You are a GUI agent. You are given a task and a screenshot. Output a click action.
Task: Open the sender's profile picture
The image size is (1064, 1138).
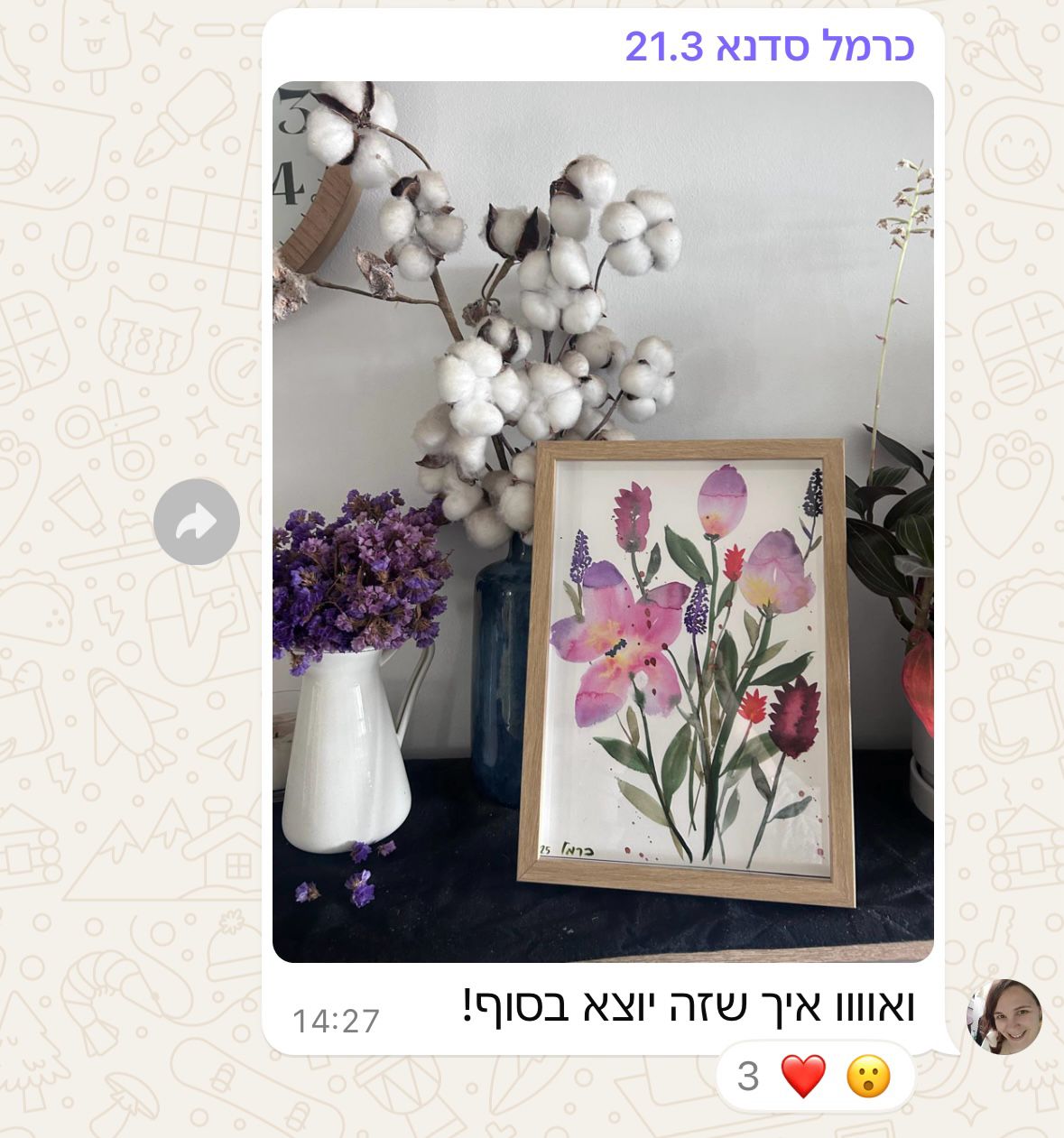click(x=1004, y=1016)
